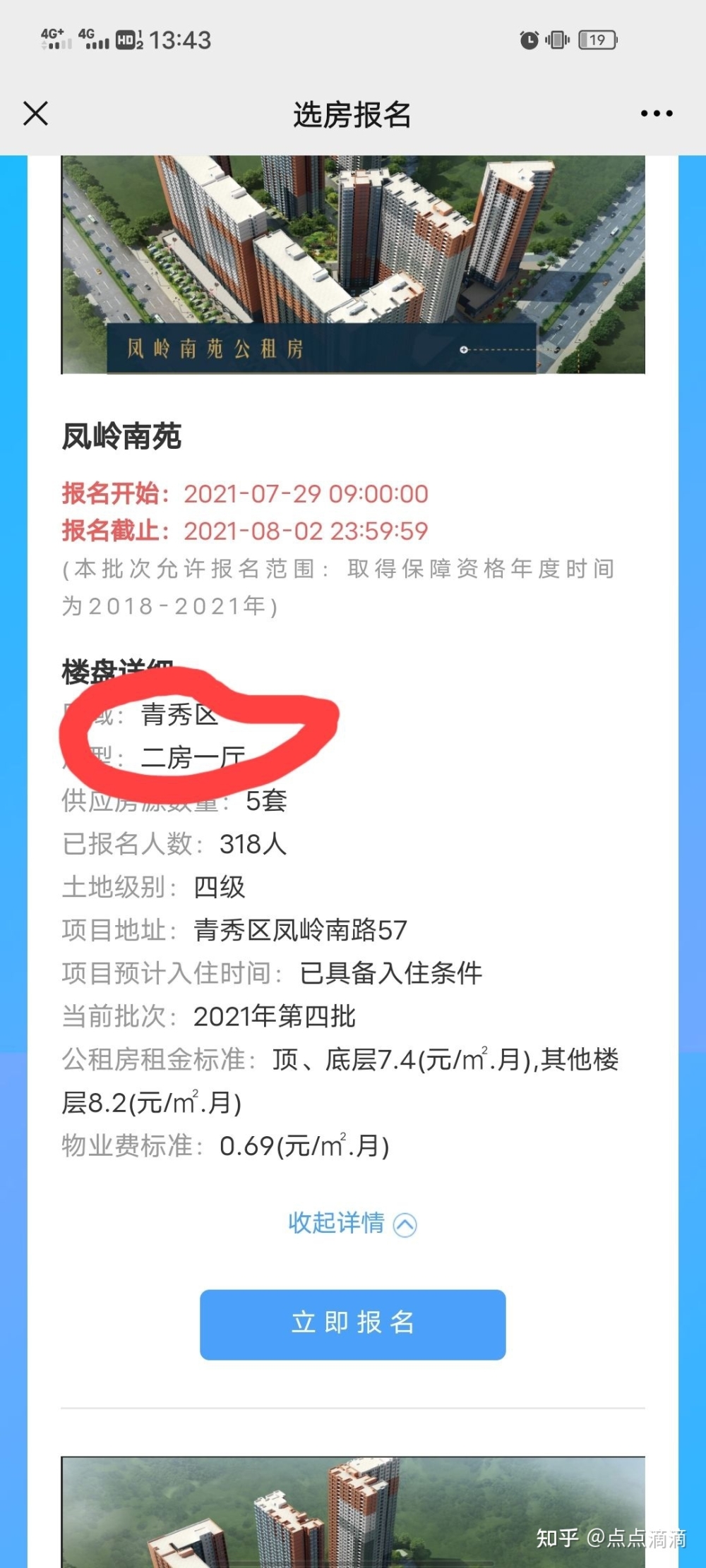
Task: Collapse details with 收起详情
Action: (352, 1224)
